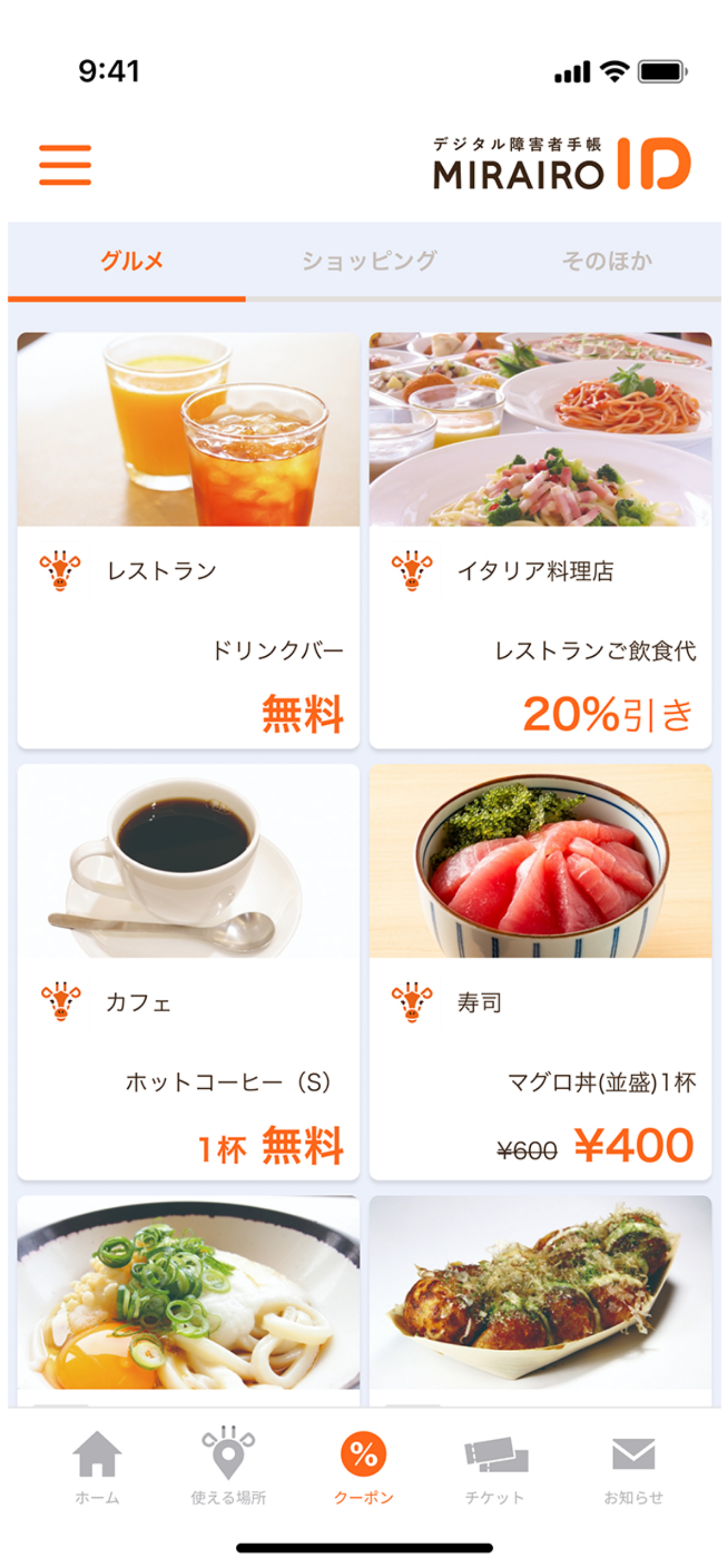Image resolution: width=728 pixels, height=1568 pixels.
Task: Open the カフェ ホットコーヒー coupon
Action: pos(188,972)
